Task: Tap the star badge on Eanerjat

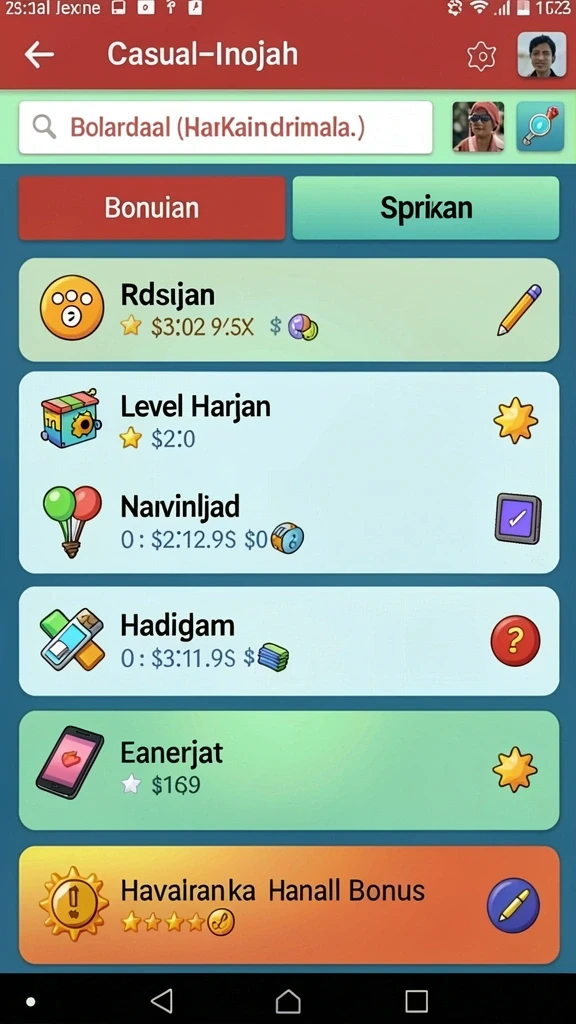Action: pyautogui.click(x=515, y=769)
